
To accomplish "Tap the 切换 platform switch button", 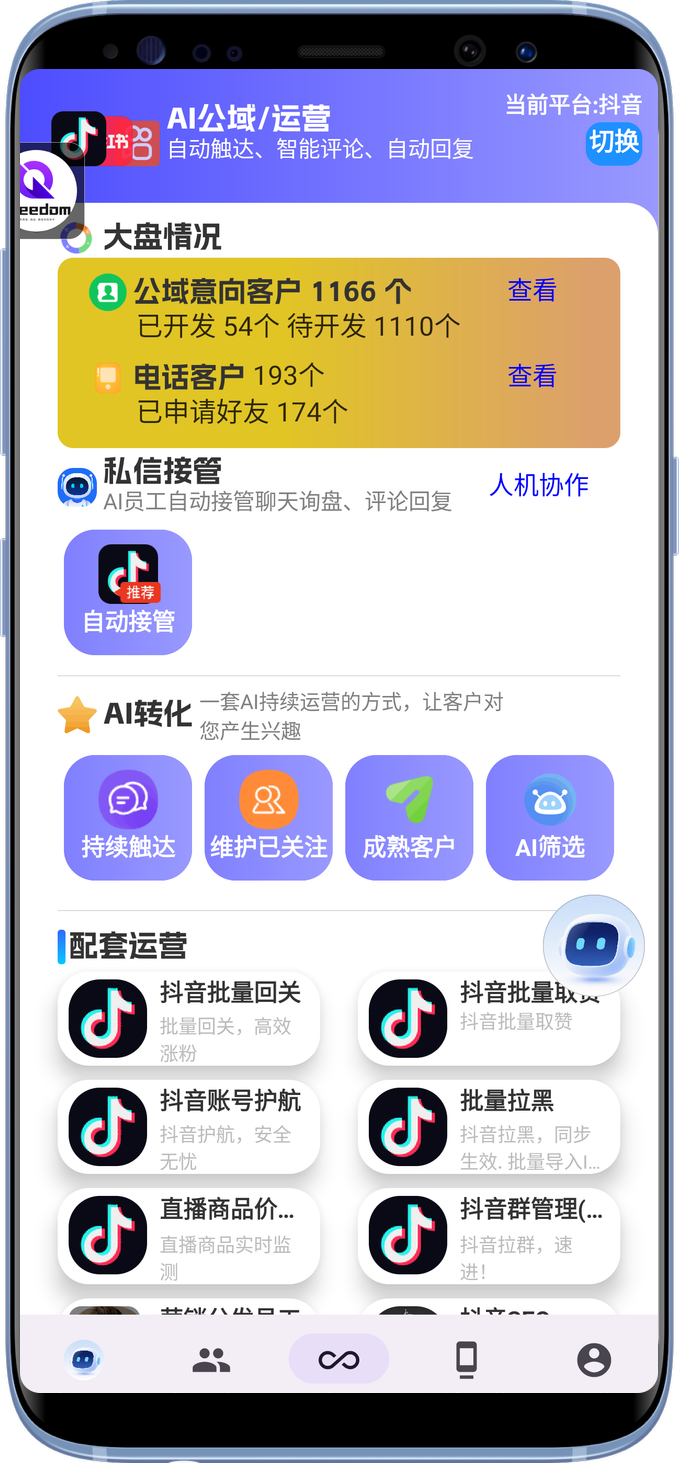I will click(x=613, y=143).
